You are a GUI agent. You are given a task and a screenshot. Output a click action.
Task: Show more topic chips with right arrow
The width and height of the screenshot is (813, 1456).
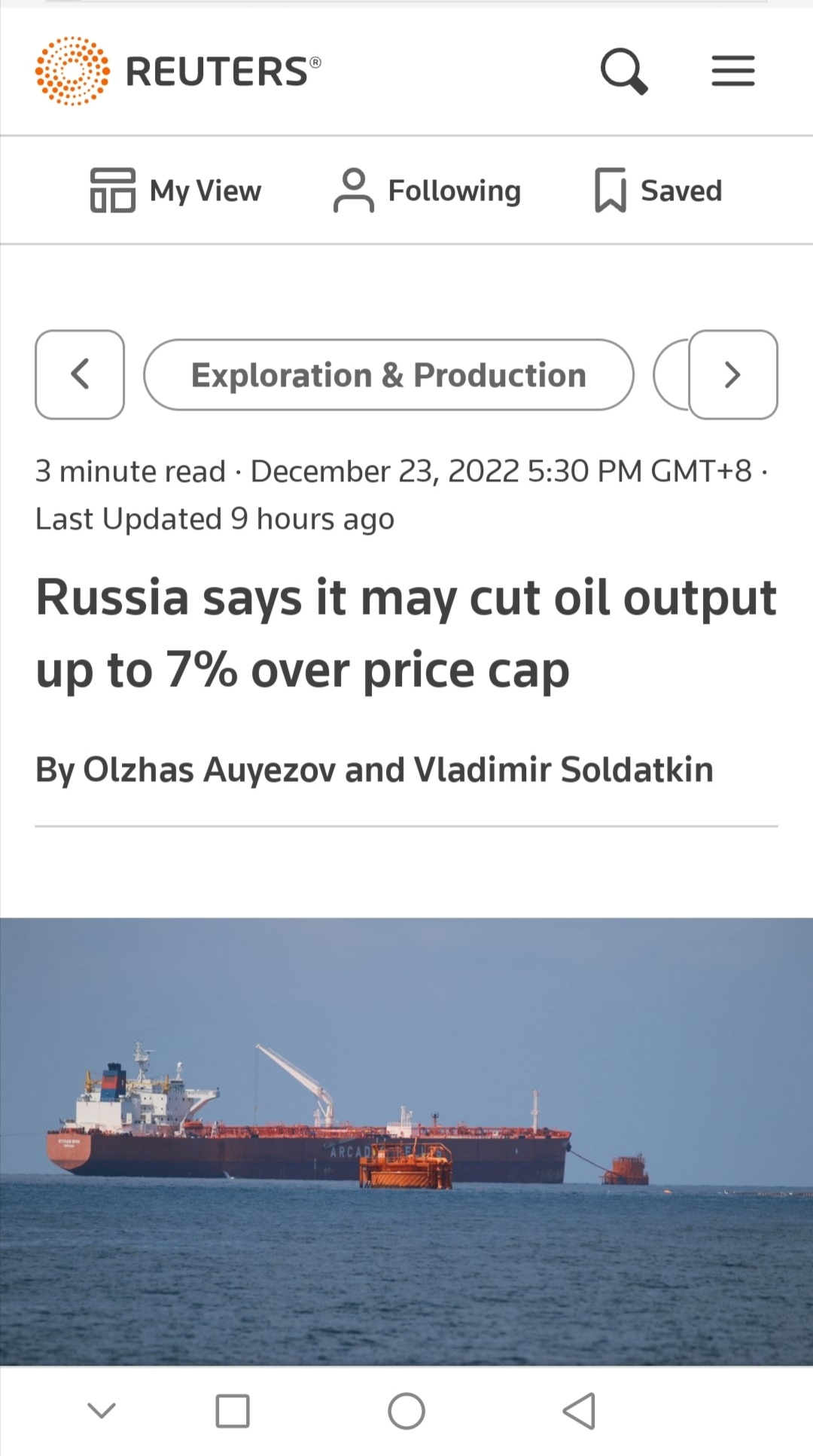point(732,374)
